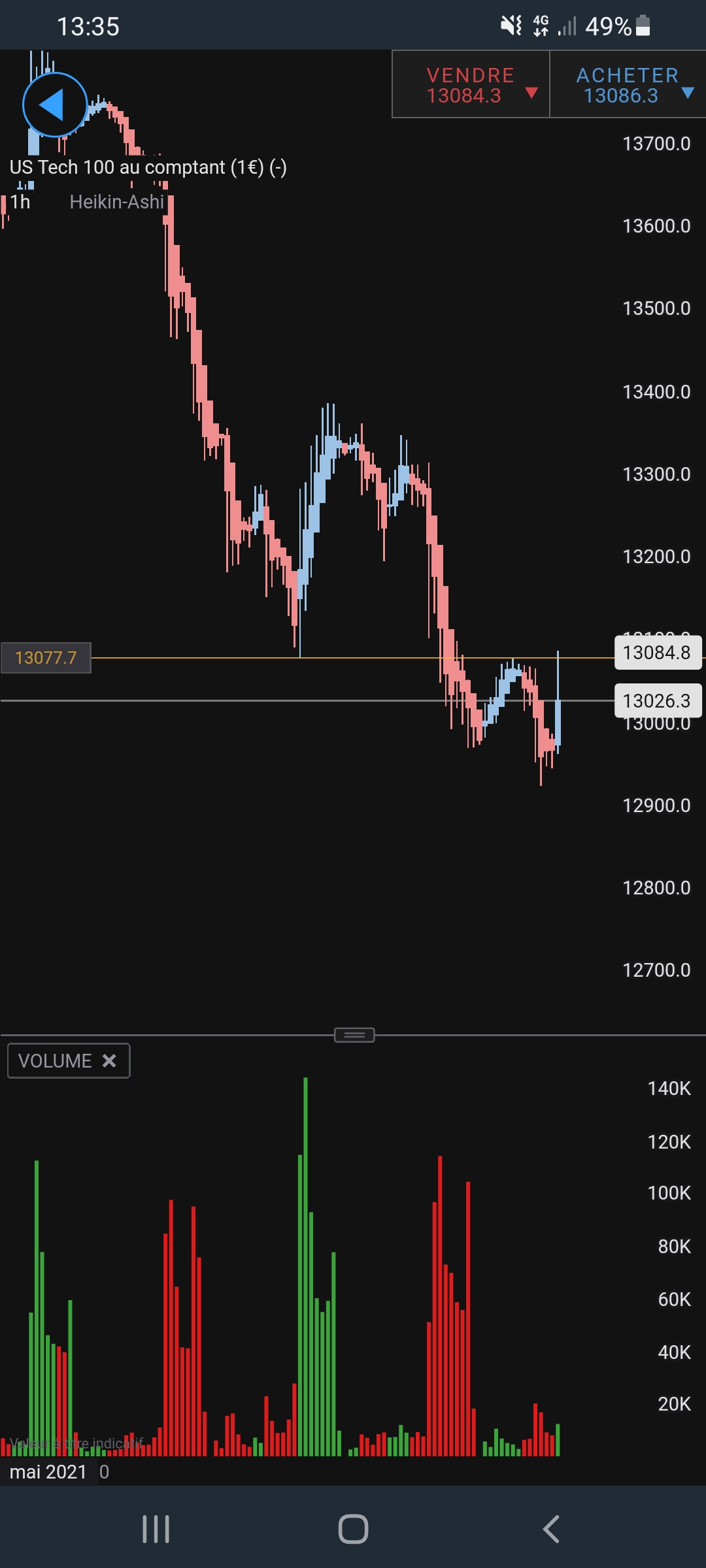The image size is (706, 1568).
Task: Select the 13077.7 price level label
Action: pyautogui.click(x=46, y=657)
